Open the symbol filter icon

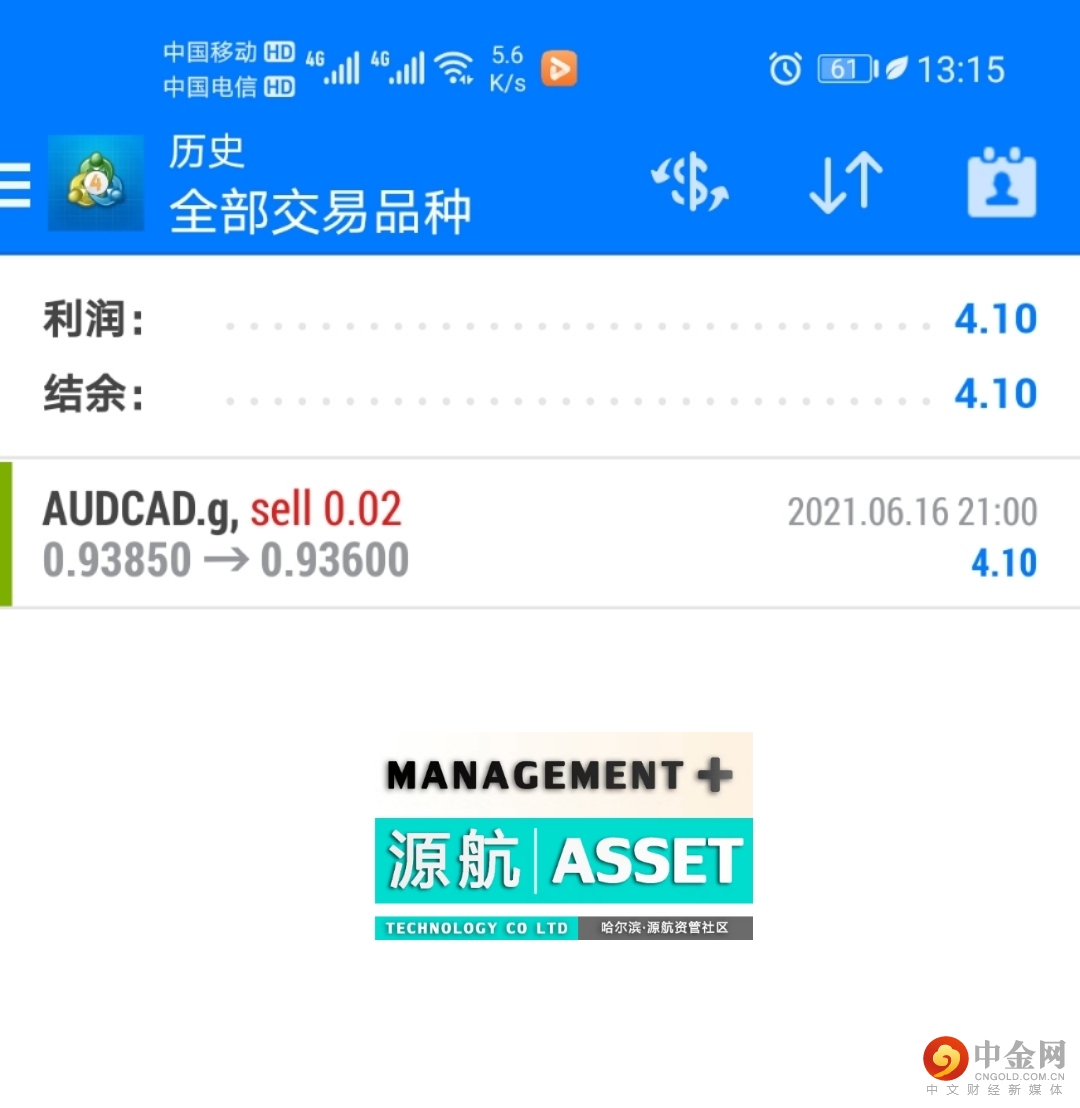click(x=690, y=183)
